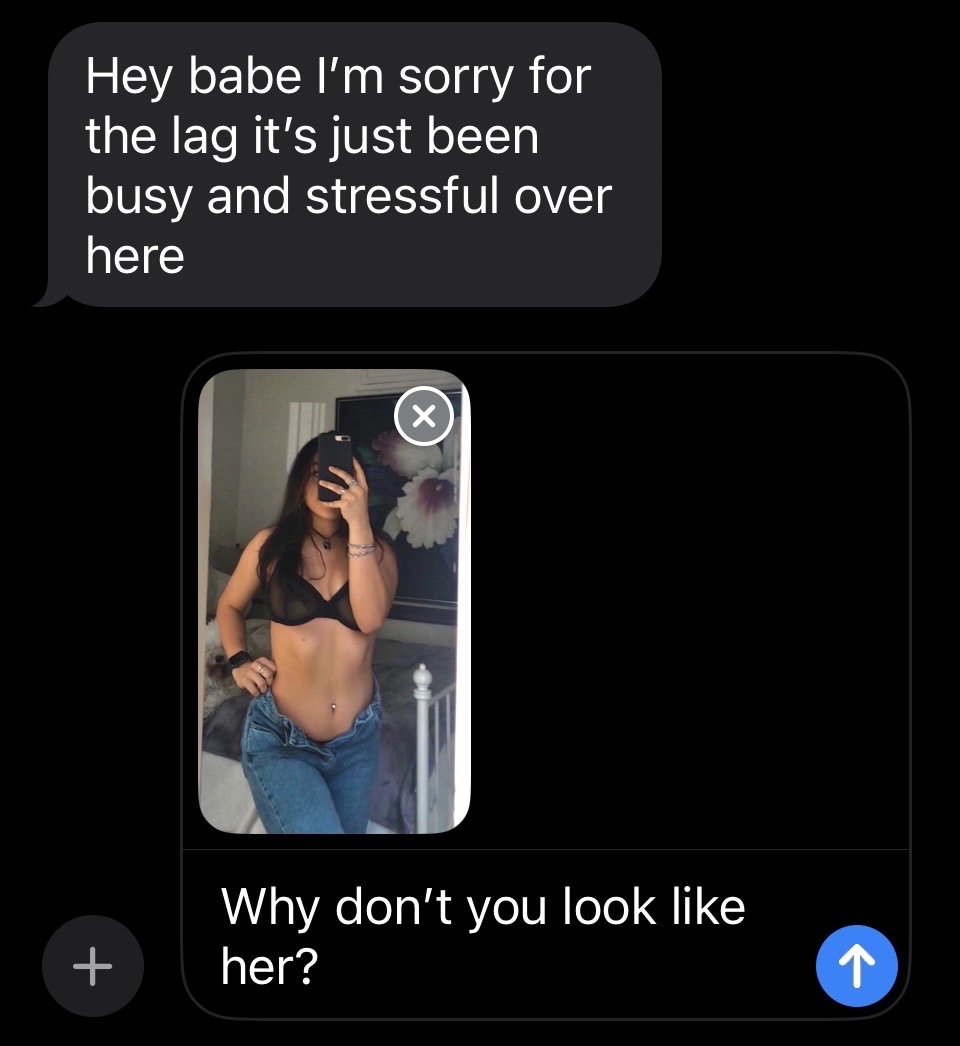Open the plus attachments menu

93,966
